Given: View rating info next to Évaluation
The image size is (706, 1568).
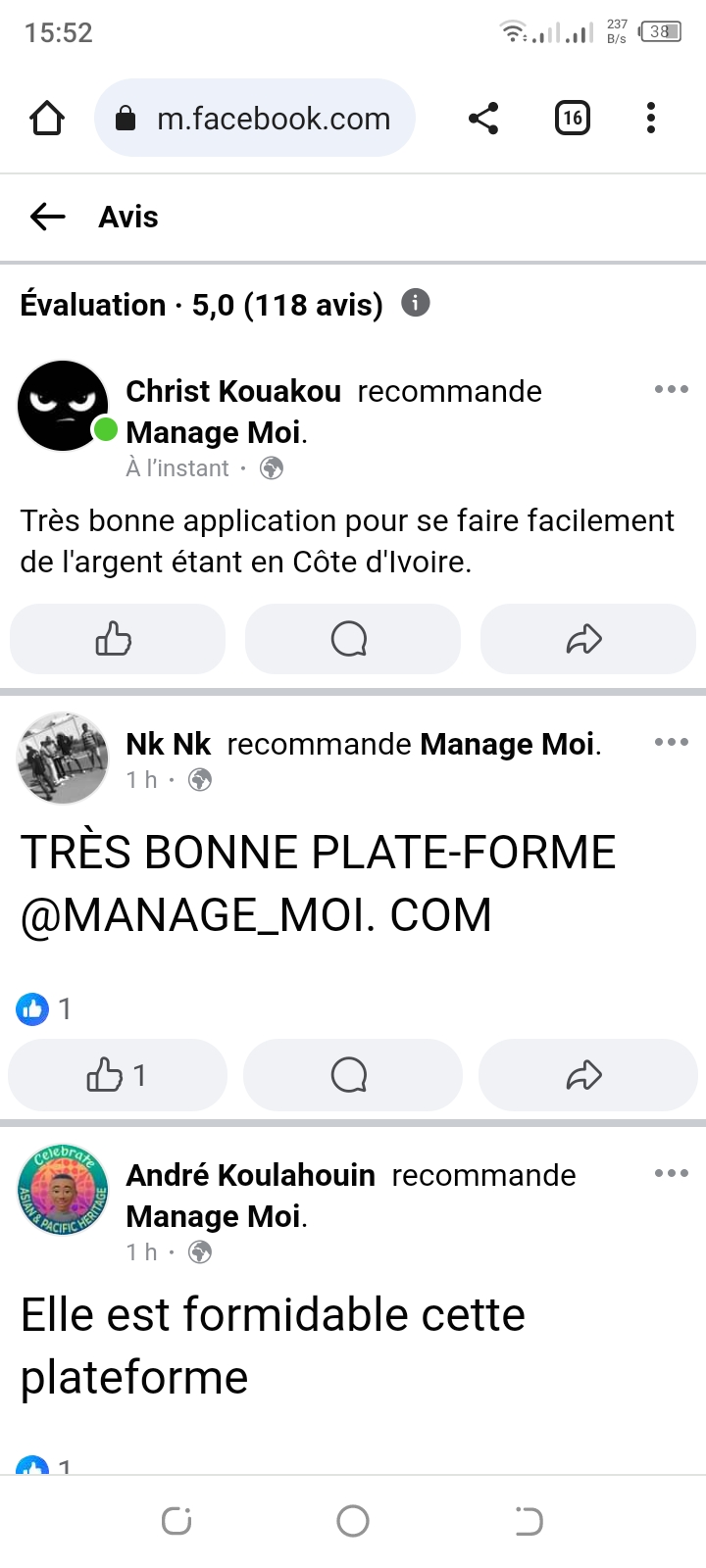Looking at the screenshot, I should 416,303.
